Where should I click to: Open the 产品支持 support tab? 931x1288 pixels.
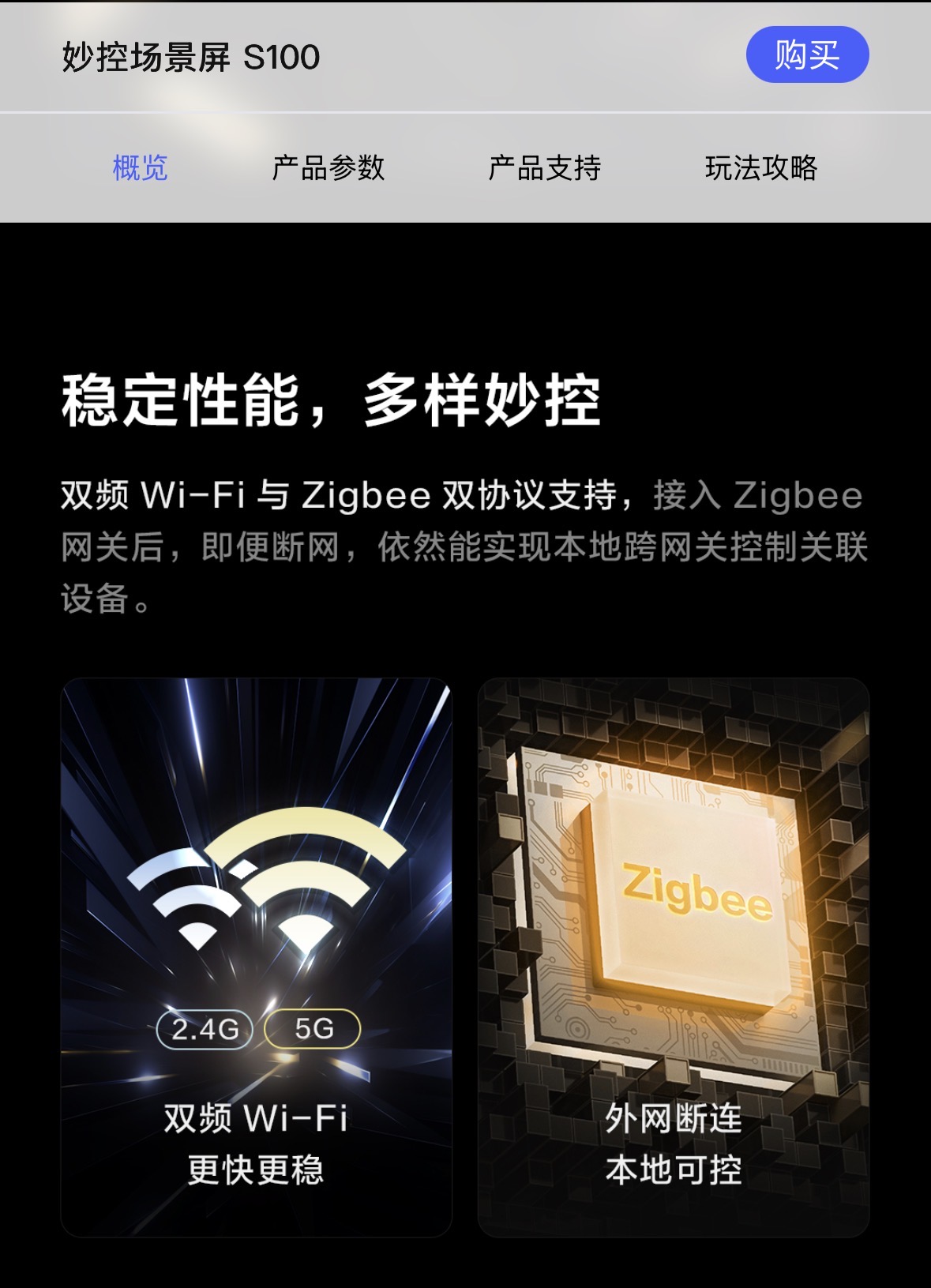pyautogui.click(x=544, y=168)
